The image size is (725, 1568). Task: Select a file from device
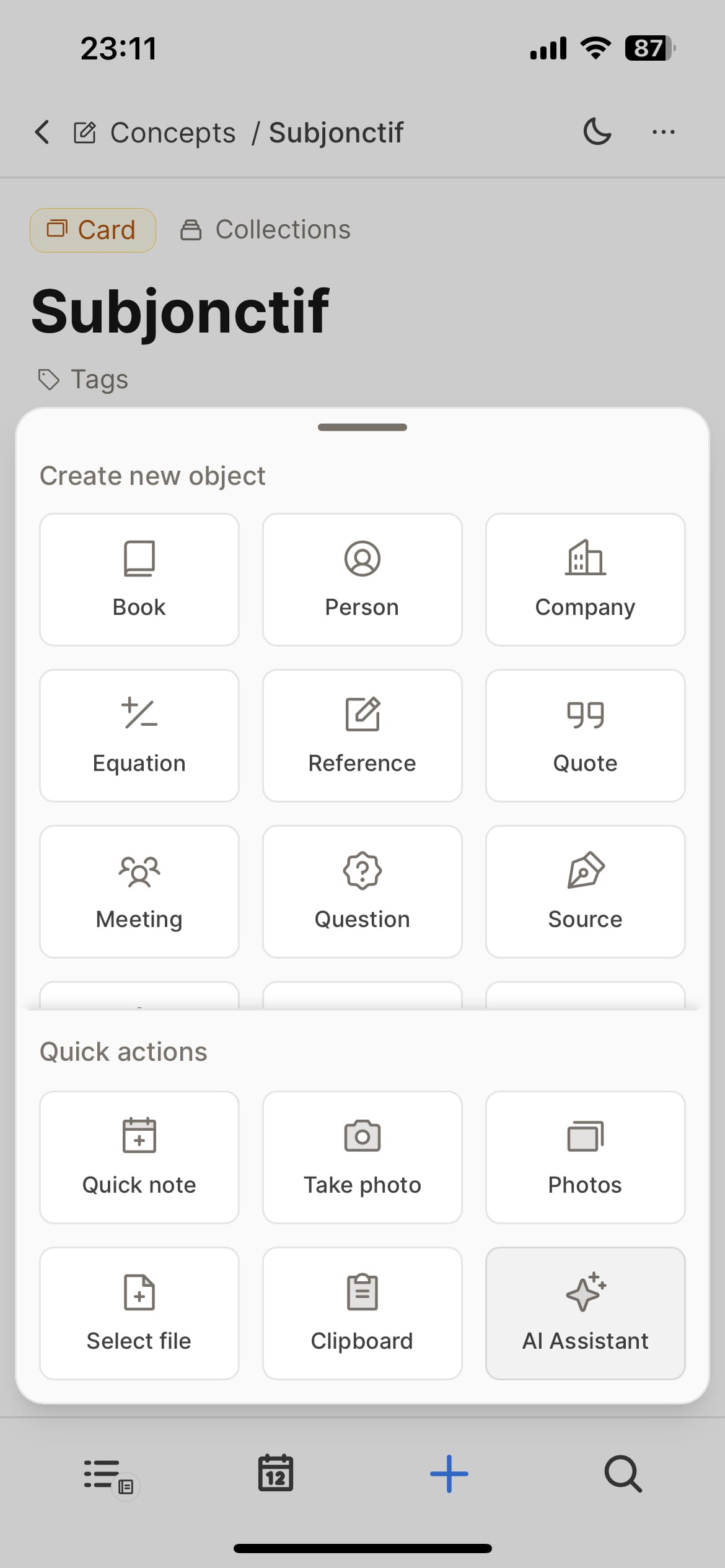tap(139, 1313)
